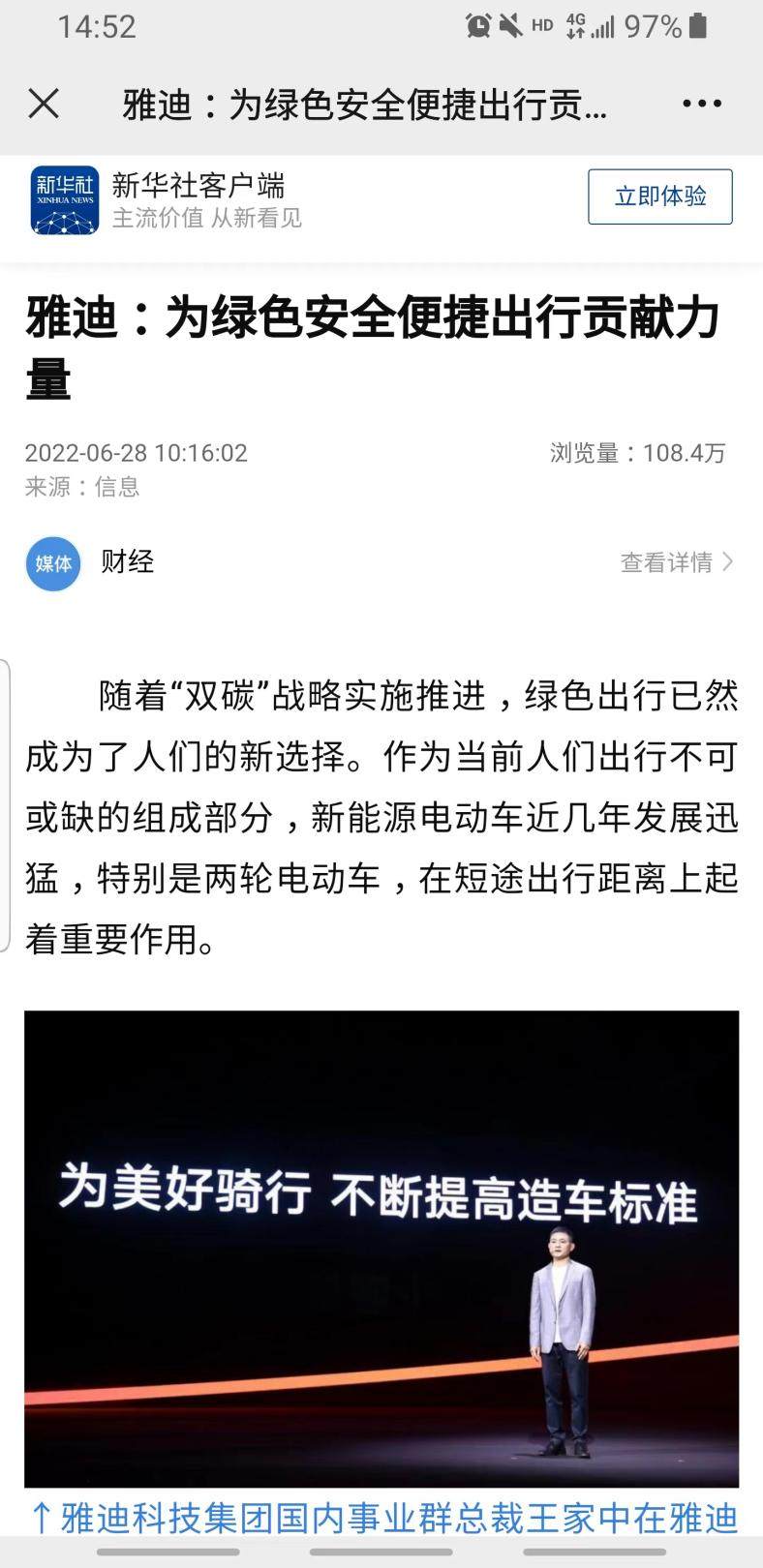
Task: Open the three-dot overflow menu
Action: coord(702,104)
